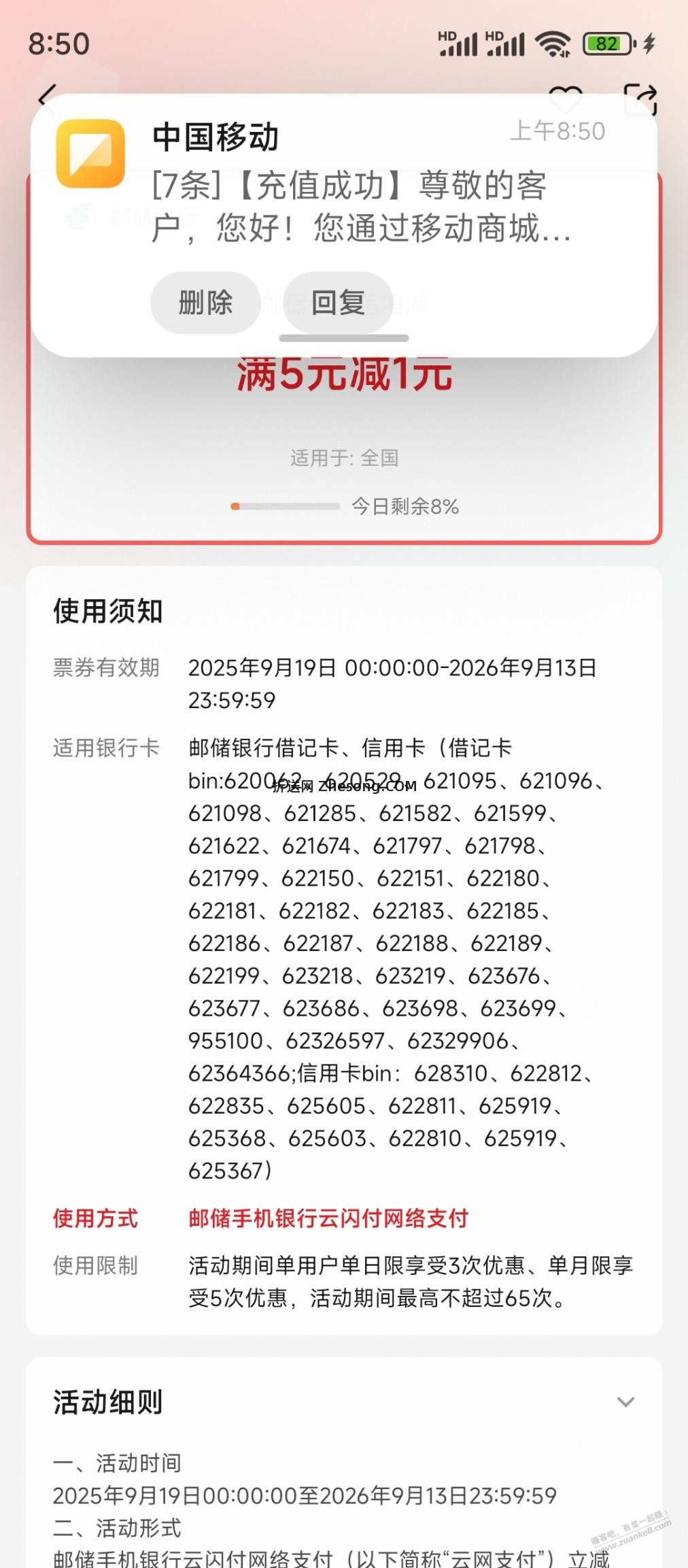The height and width of the screenshot is (1568, 688).
Task: Tap the second cellular signal bars icon
Action: pos(506,43)
